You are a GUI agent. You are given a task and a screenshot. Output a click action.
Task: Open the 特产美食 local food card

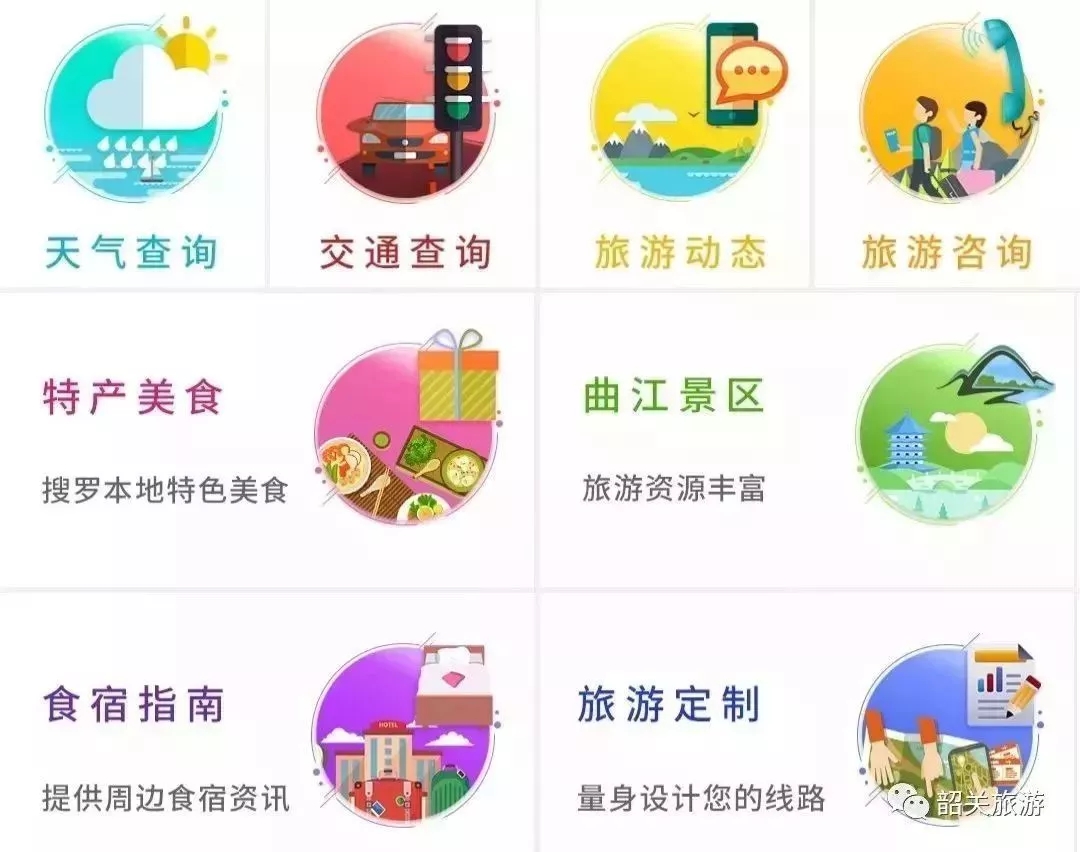click(x=268, y=440)
